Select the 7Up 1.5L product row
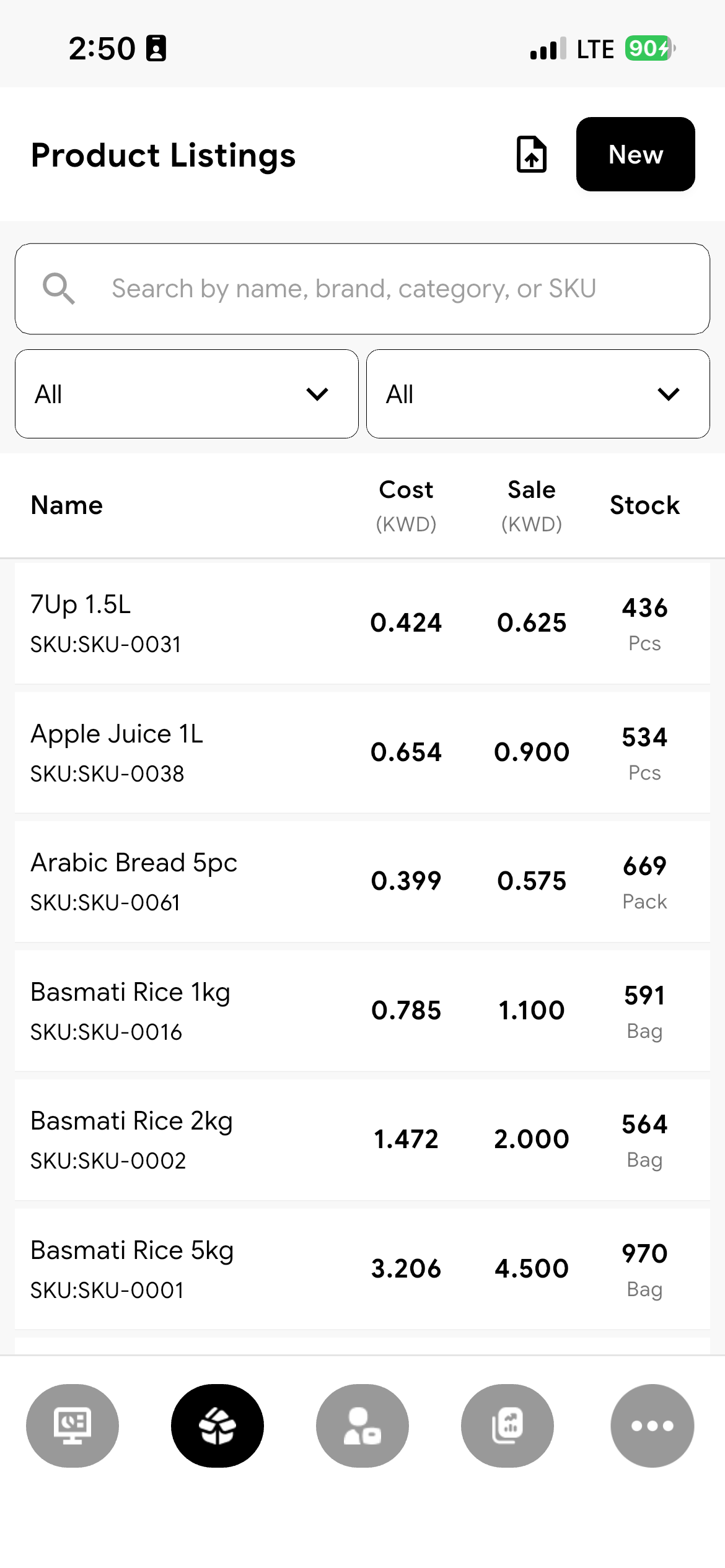 (x=362, y=622)
